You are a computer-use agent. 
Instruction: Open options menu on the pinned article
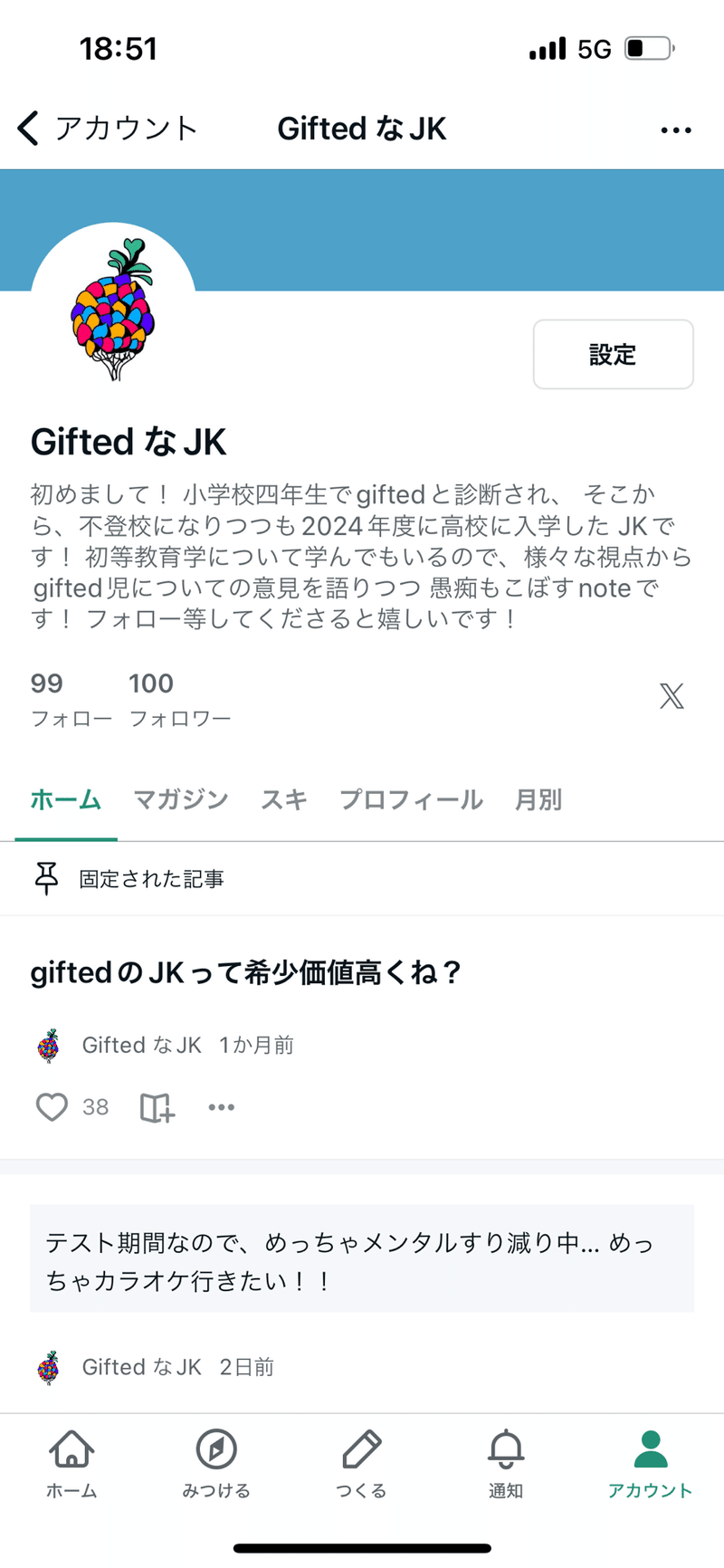click(x=221, y=1107)
